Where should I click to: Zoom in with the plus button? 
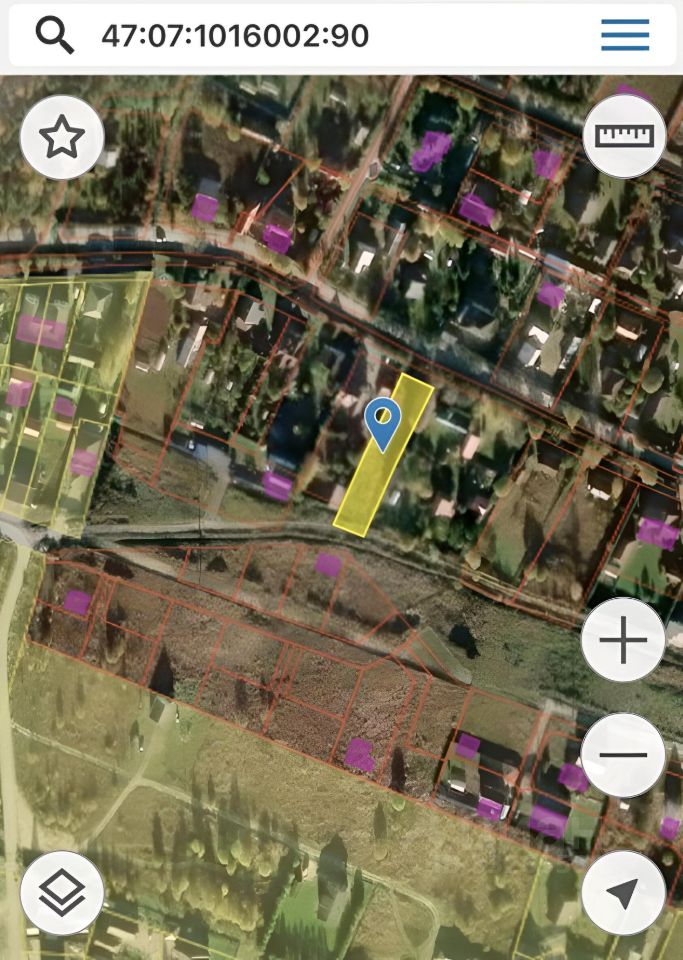623,640
